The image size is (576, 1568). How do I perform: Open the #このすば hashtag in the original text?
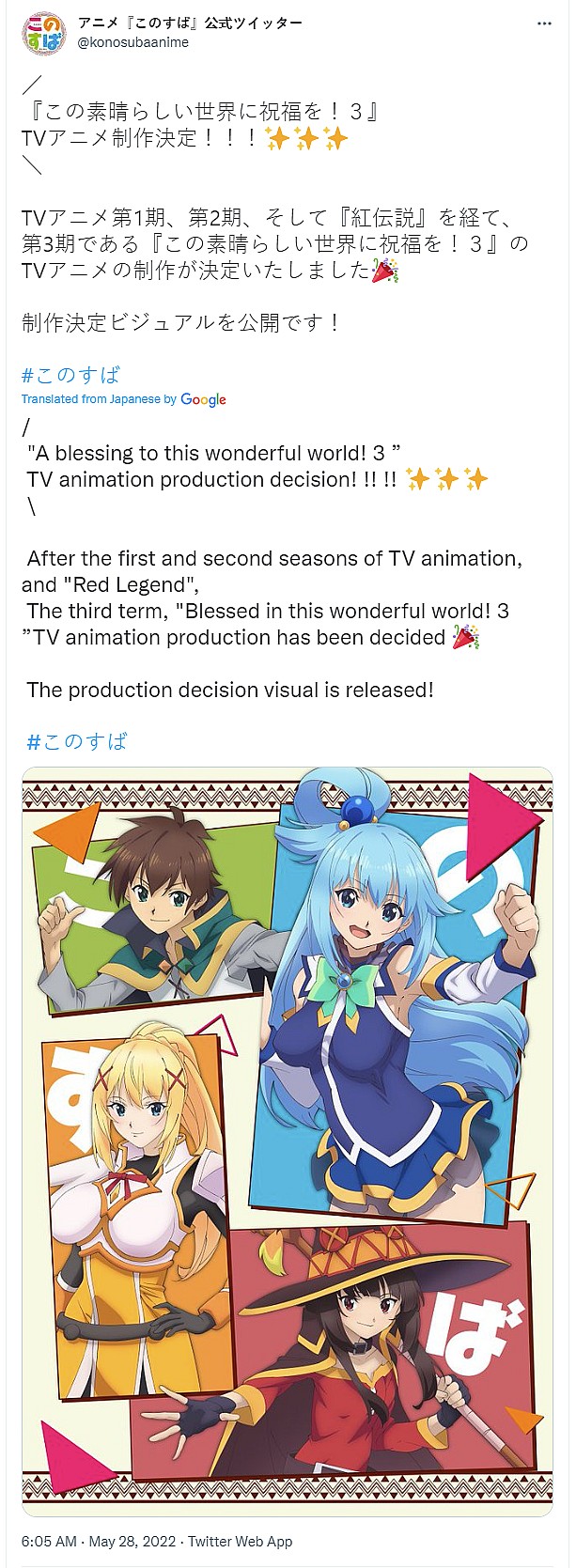click(x=70, y=375)
